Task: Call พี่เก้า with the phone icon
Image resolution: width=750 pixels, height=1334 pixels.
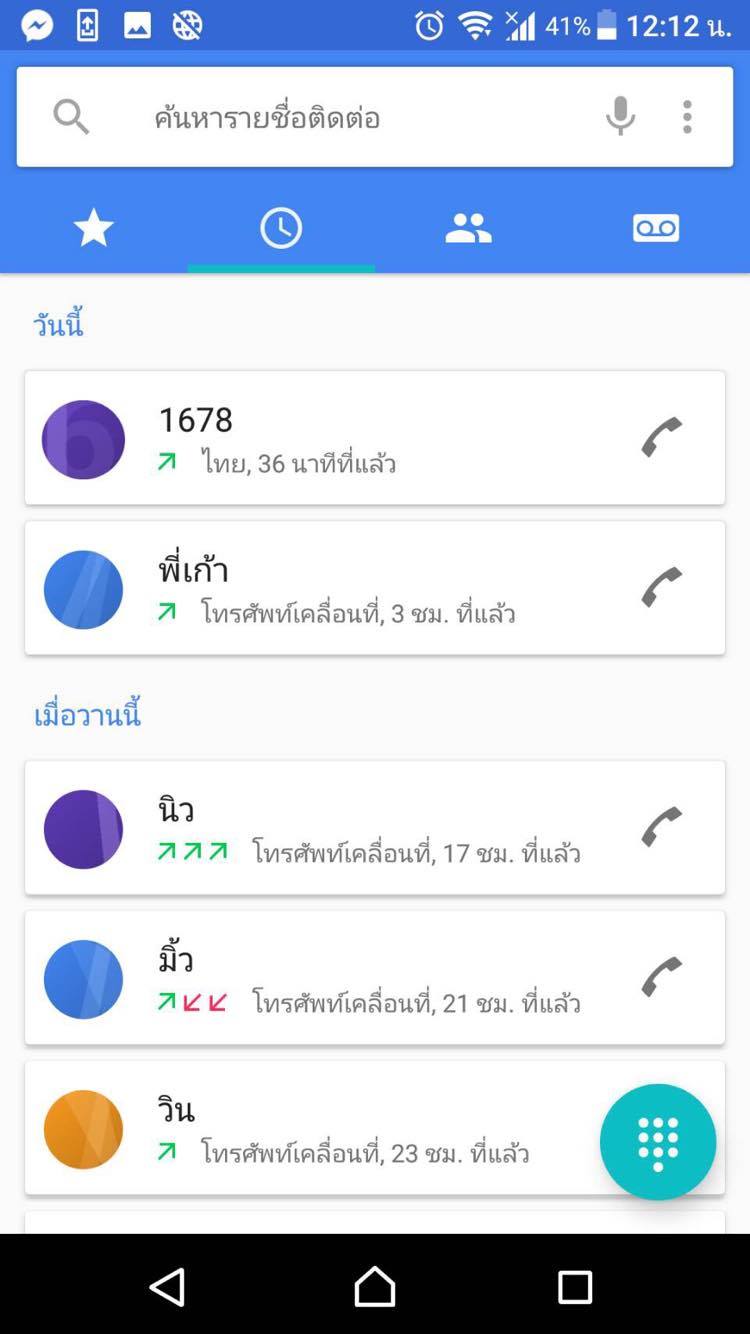Action: click(662, 587)
